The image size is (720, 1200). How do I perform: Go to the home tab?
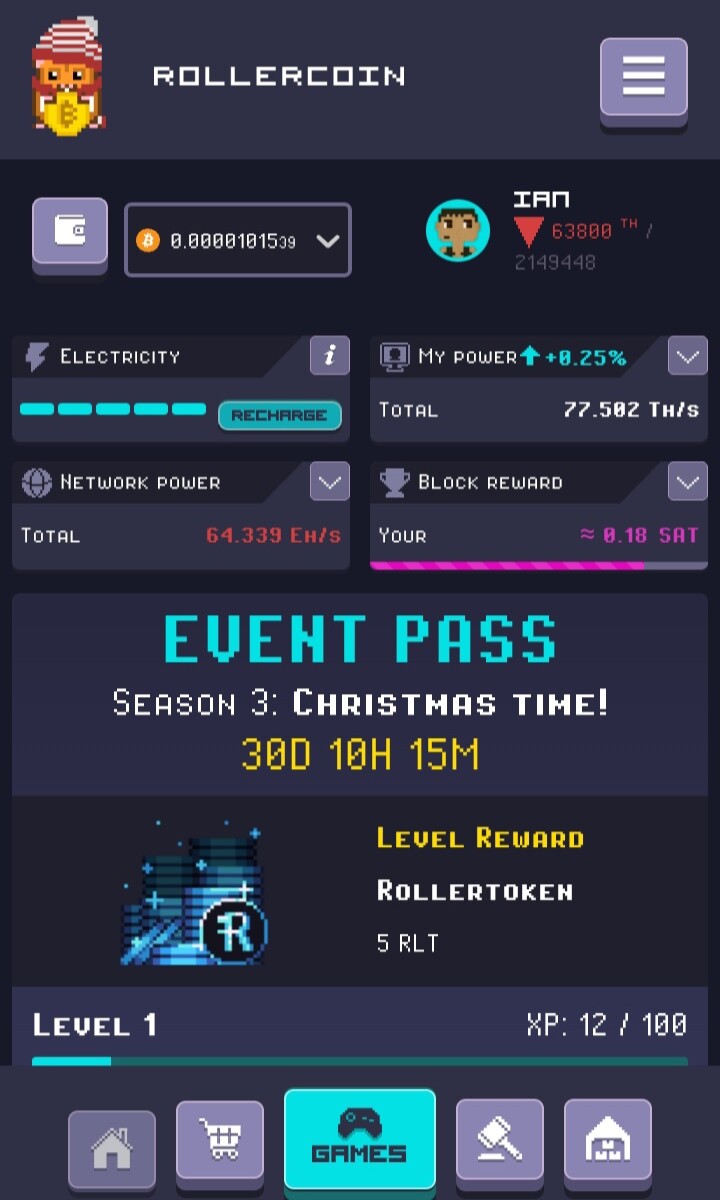pos(112,1150)
